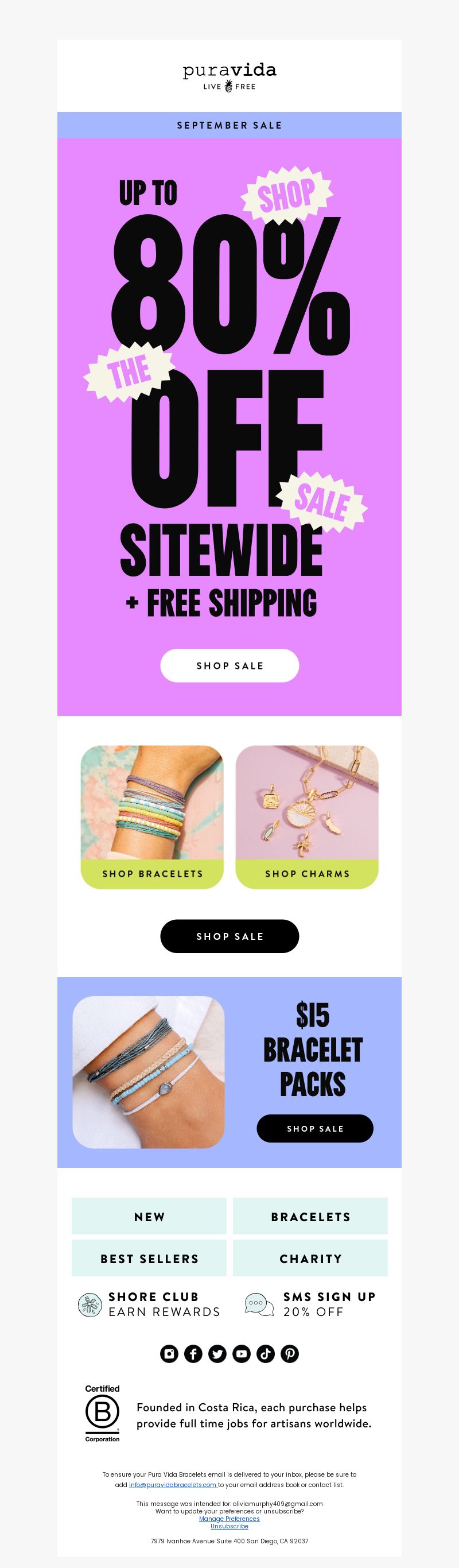459x1568 pixels.
Task: Open SMS Sign Up 20% Off
Action: (310, 1304)
